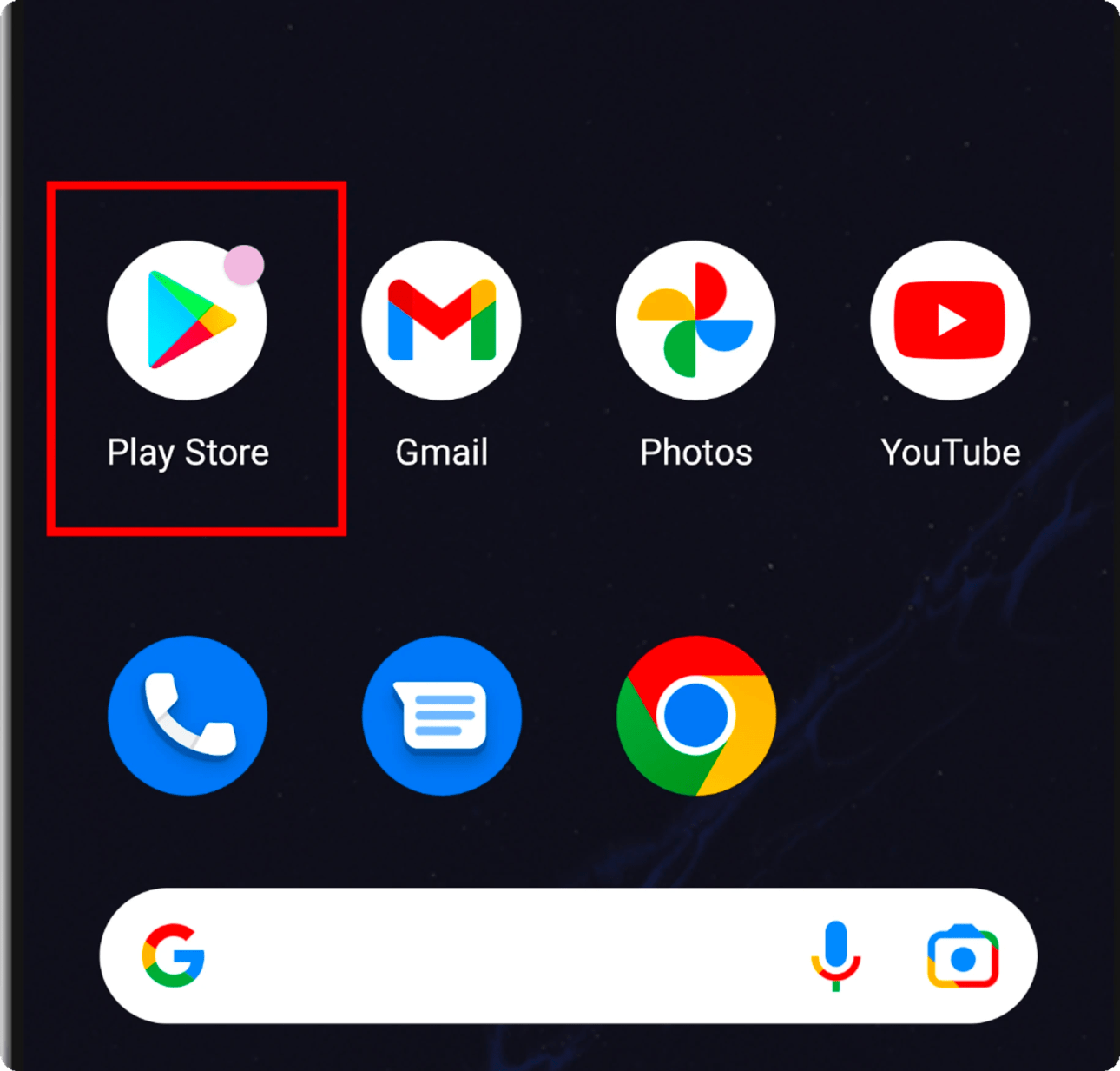Open the Play Store app
This screenshot has width=1120, height=1071.
tap(187, 321)
